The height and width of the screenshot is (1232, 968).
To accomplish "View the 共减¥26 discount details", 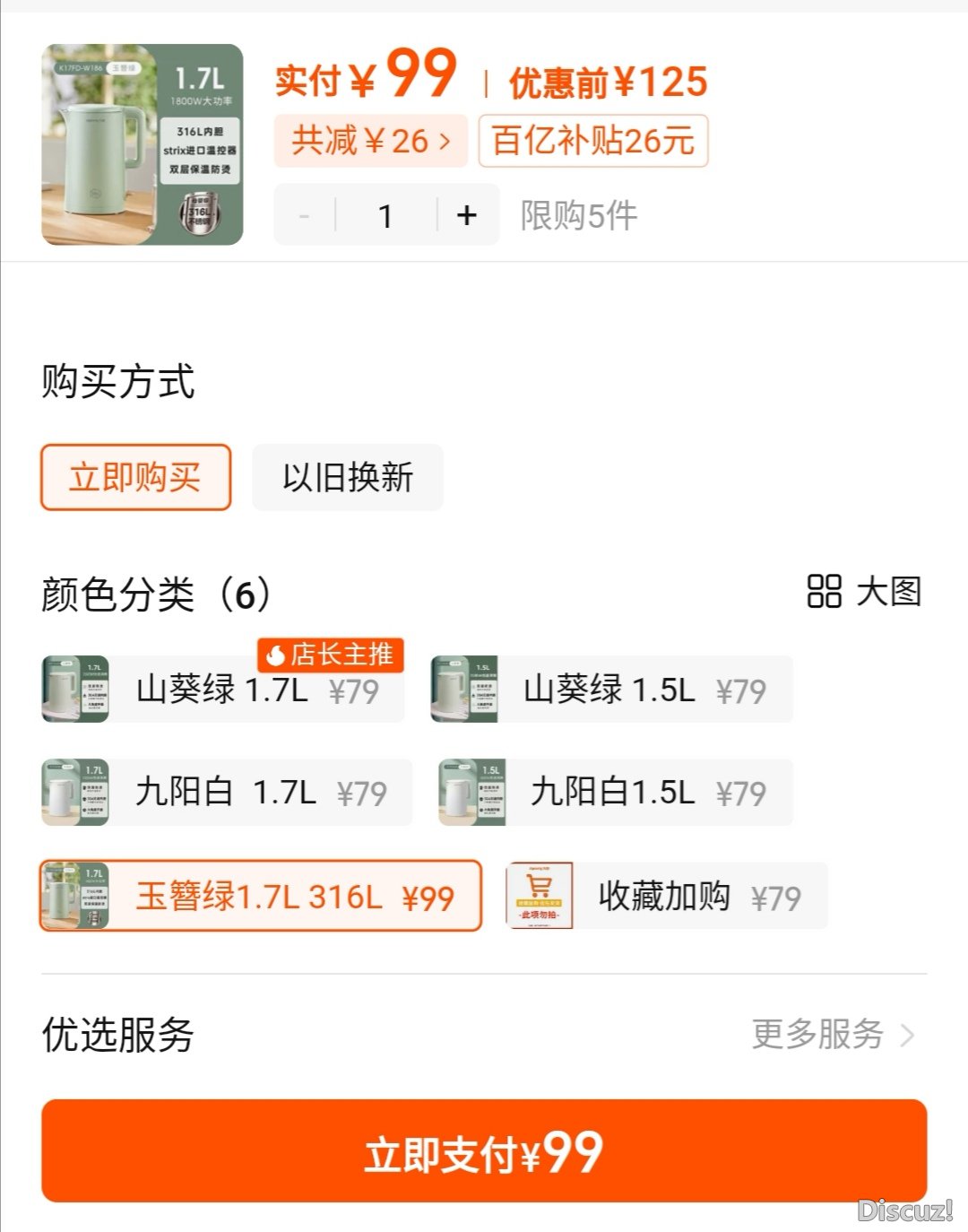I will (370, 141).
